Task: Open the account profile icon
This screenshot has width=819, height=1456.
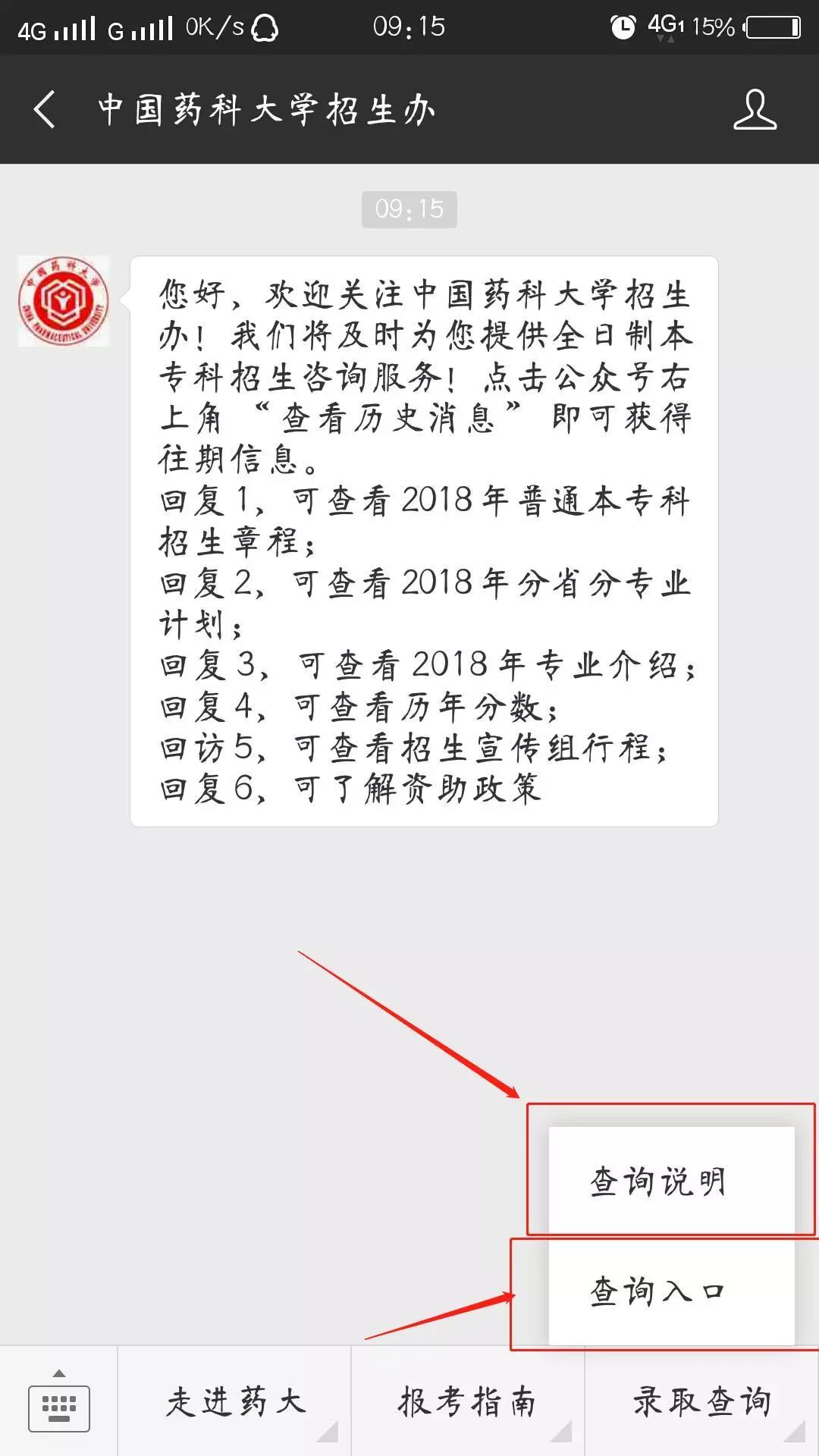Action: coord(755,110)
